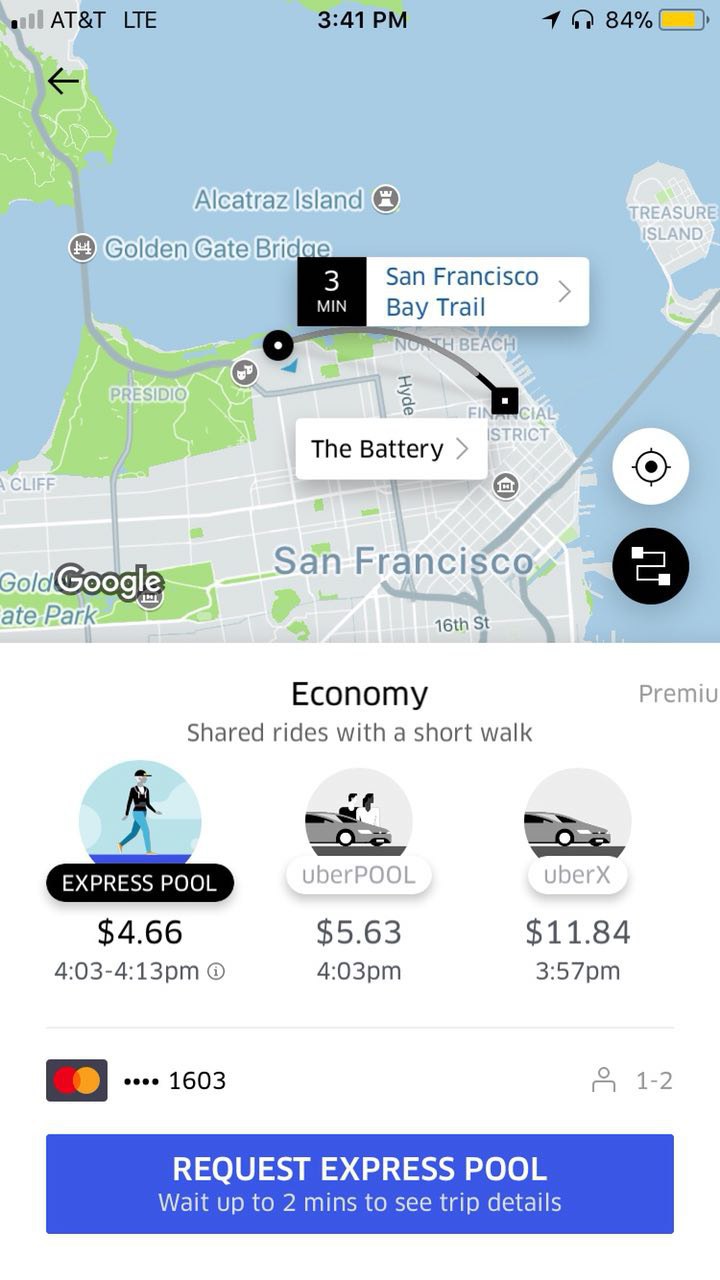Image resolution: width=720 pixels, height=1280 pixels.
Task: Request Express Pool ride
Action: point(360,1183)
